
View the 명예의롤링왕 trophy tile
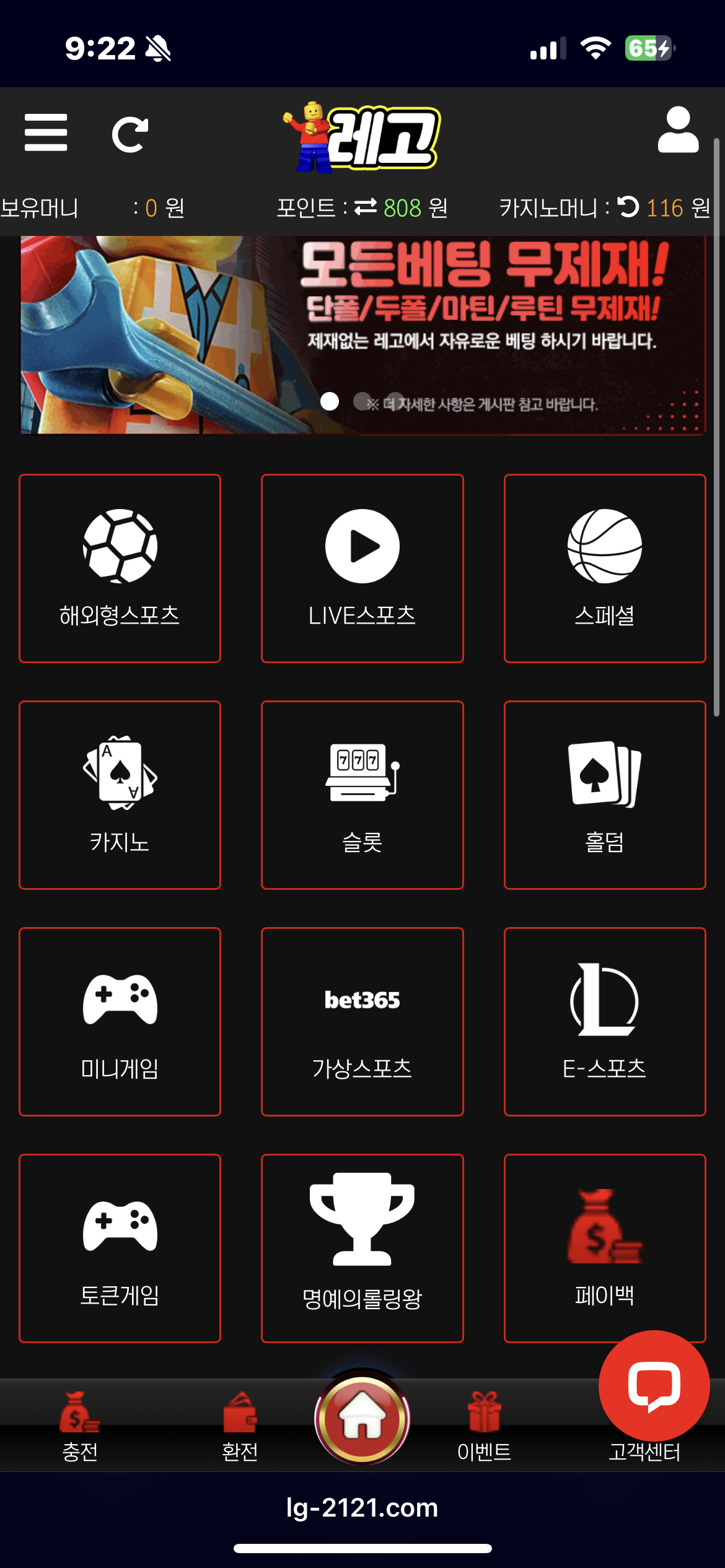tap(362, 1248)
